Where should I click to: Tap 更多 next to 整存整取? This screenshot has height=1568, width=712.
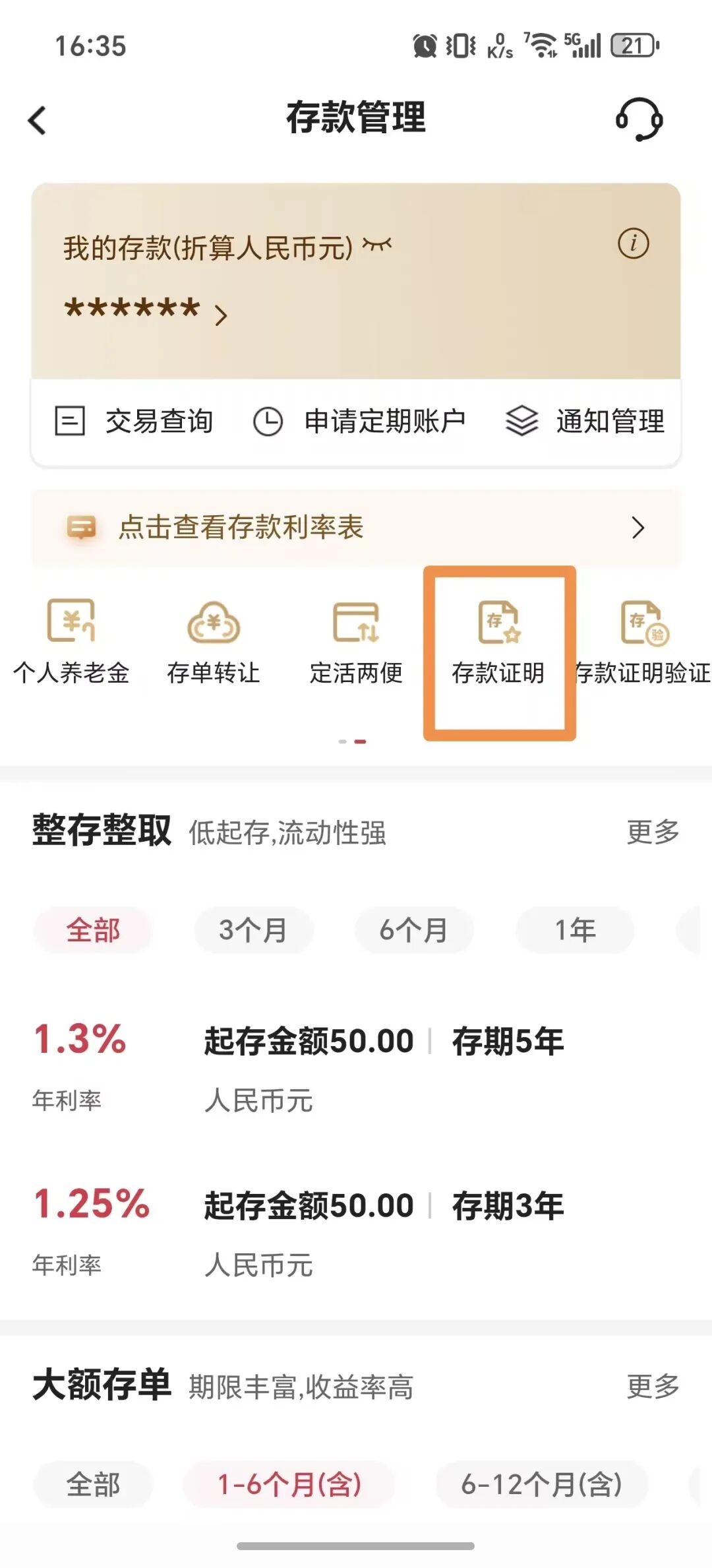click(x=653, y=832)
